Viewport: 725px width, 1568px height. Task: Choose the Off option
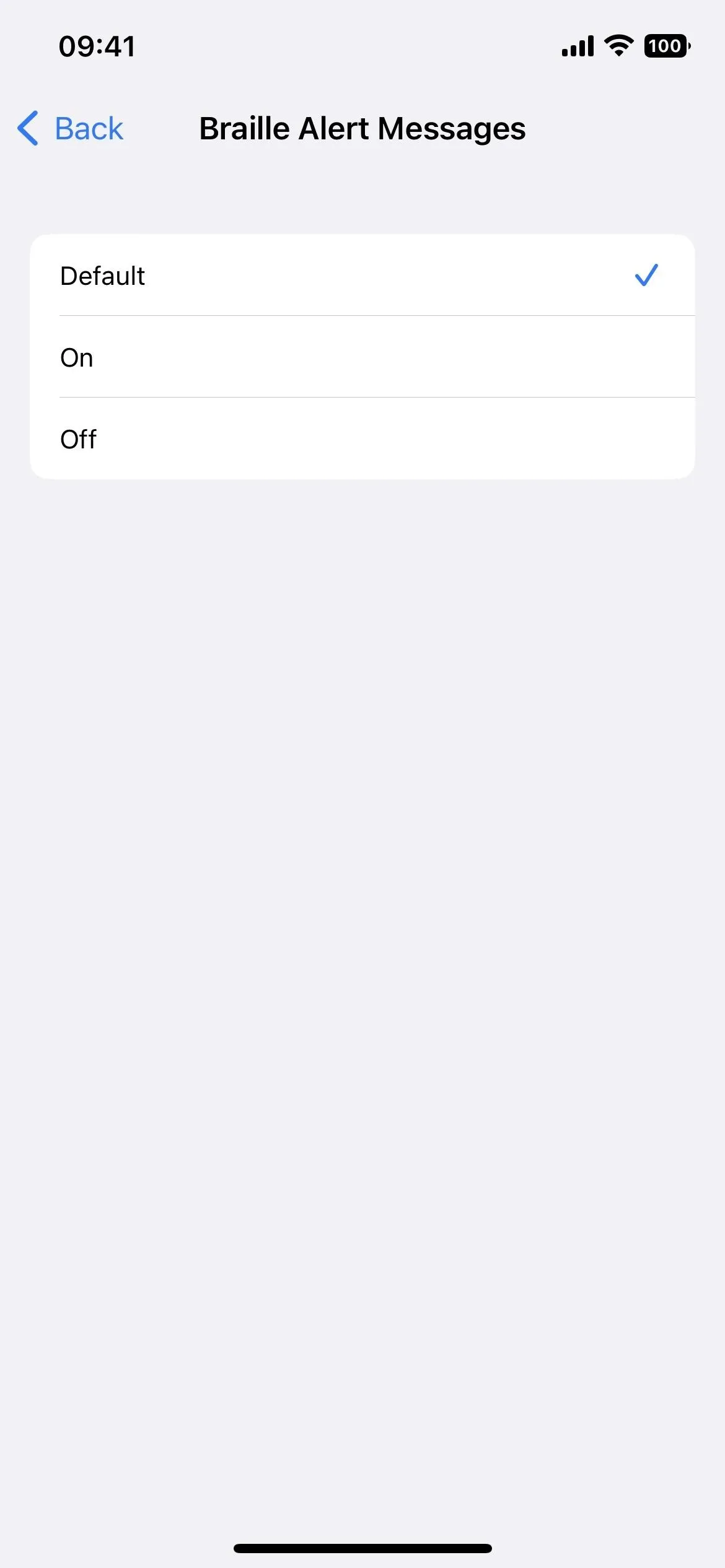pos(362,439)
